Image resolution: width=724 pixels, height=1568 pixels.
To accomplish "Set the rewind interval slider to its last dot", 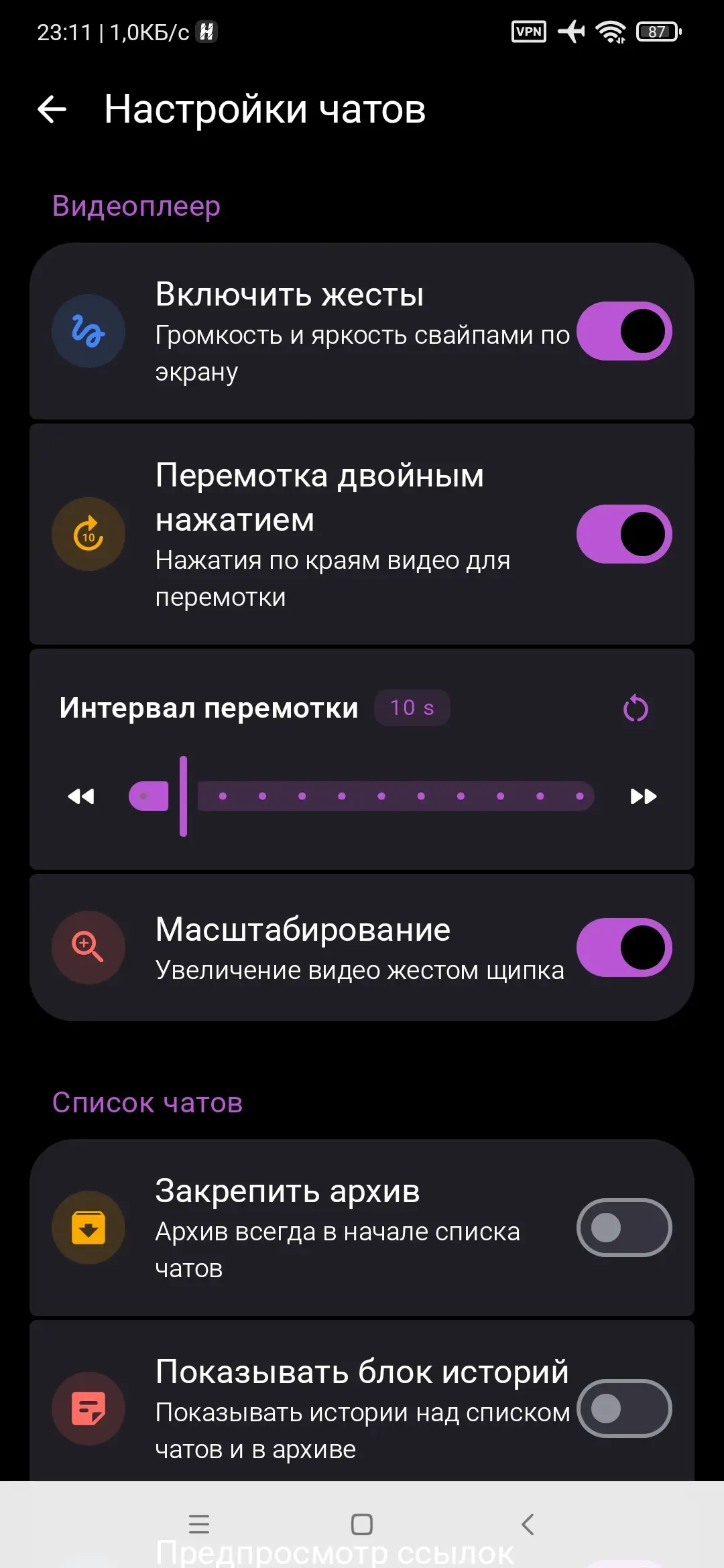I will coord(580,796).
